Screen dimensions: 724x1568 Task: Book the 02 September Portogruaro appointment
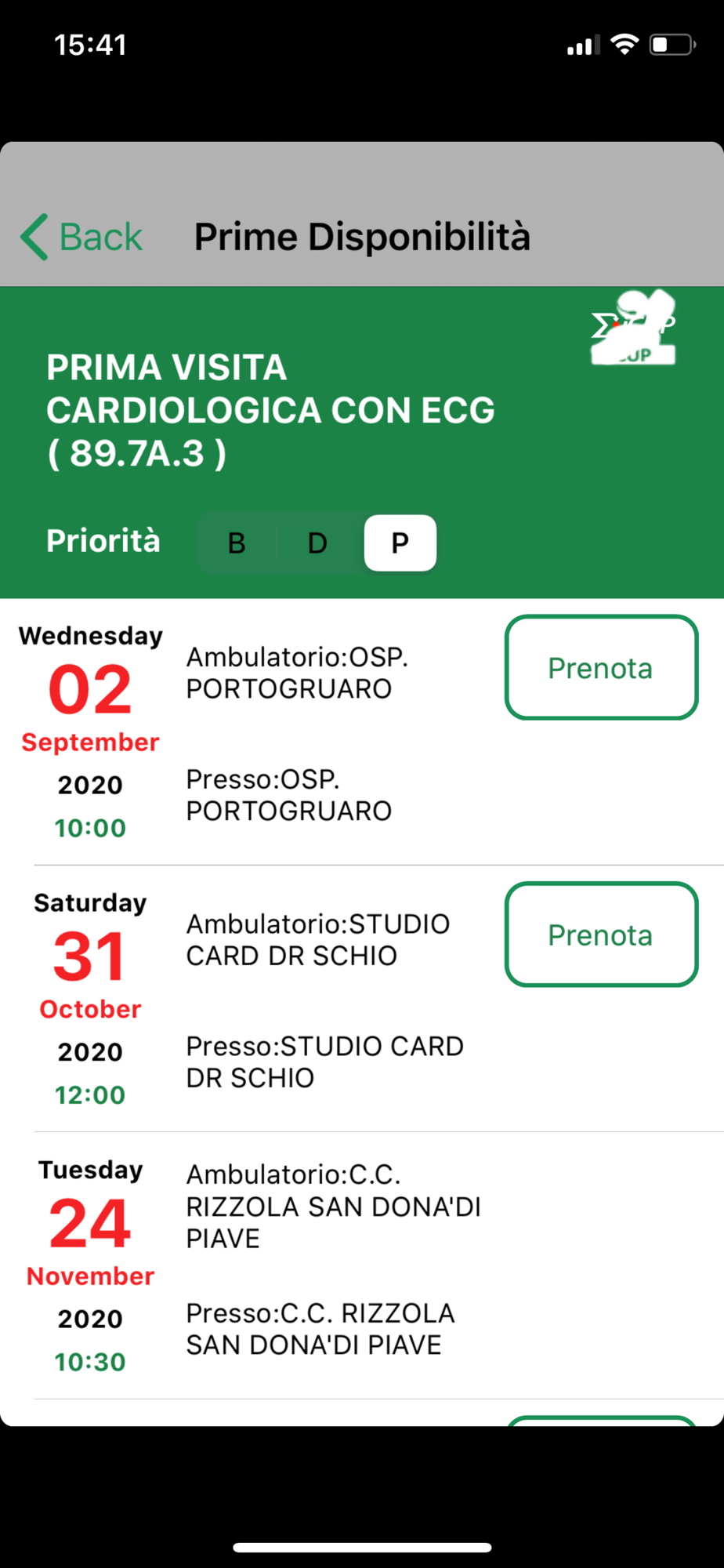point(601,667)
